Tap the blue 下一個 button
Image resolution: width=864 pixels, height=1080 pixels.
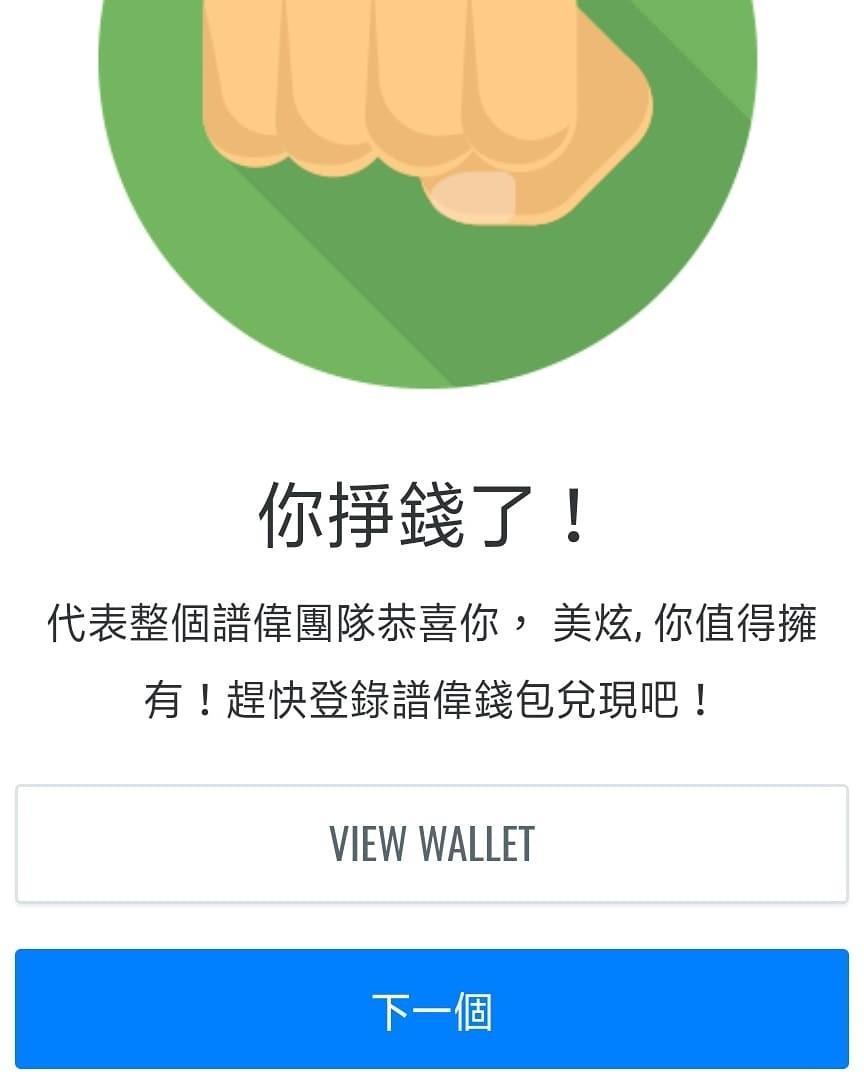coord(432,1010)
